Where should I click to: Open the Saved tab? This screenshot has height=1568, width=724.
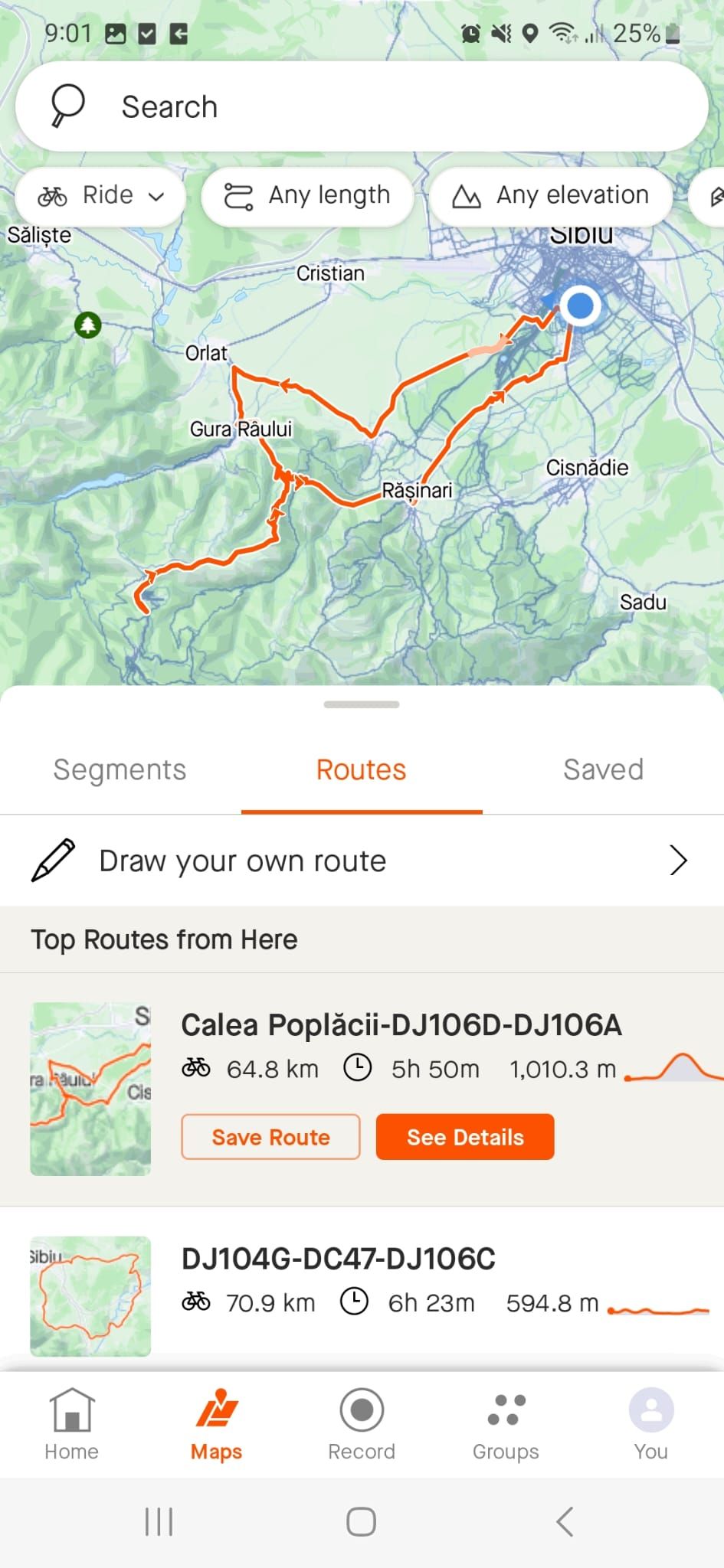(603, 769)
